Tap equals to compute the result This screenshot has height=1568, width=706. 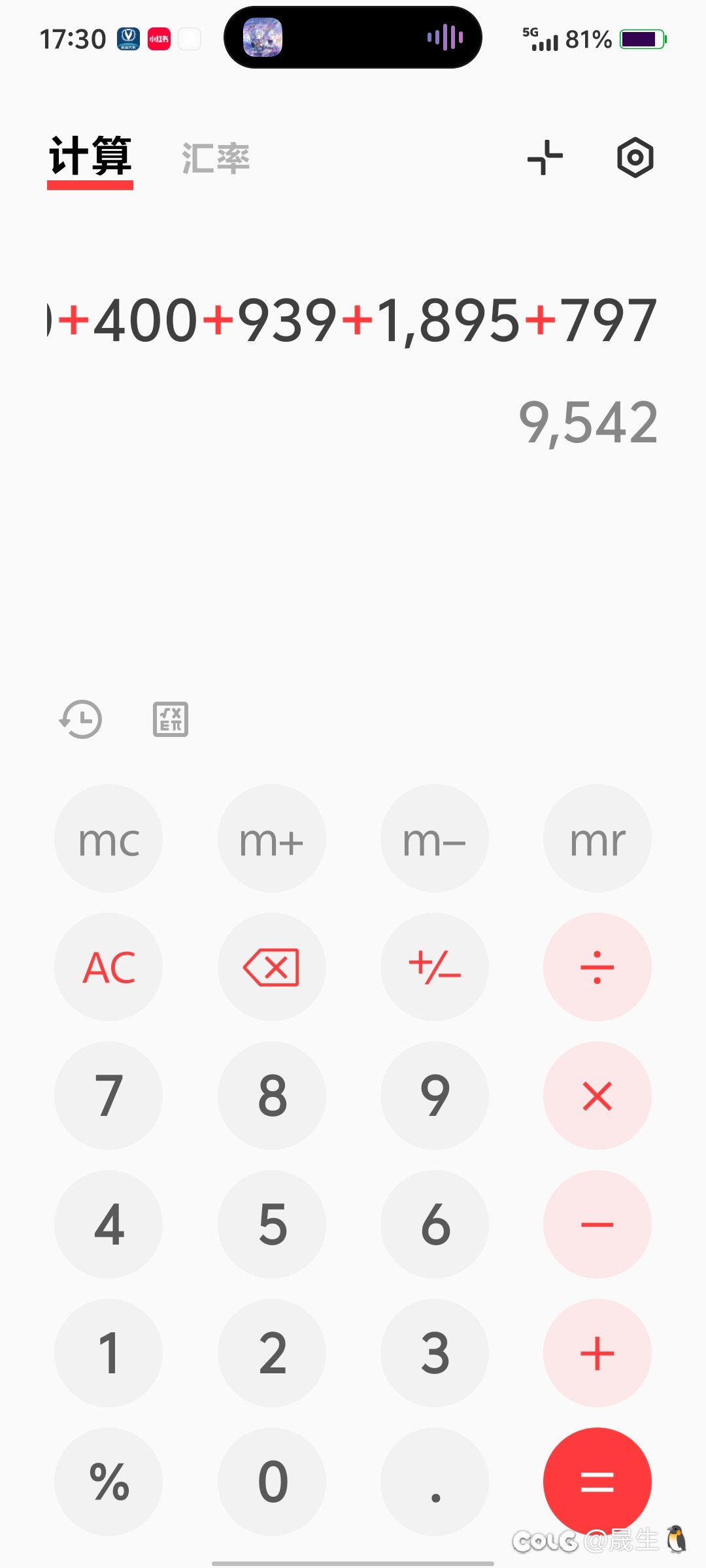tap(597, 1482)
